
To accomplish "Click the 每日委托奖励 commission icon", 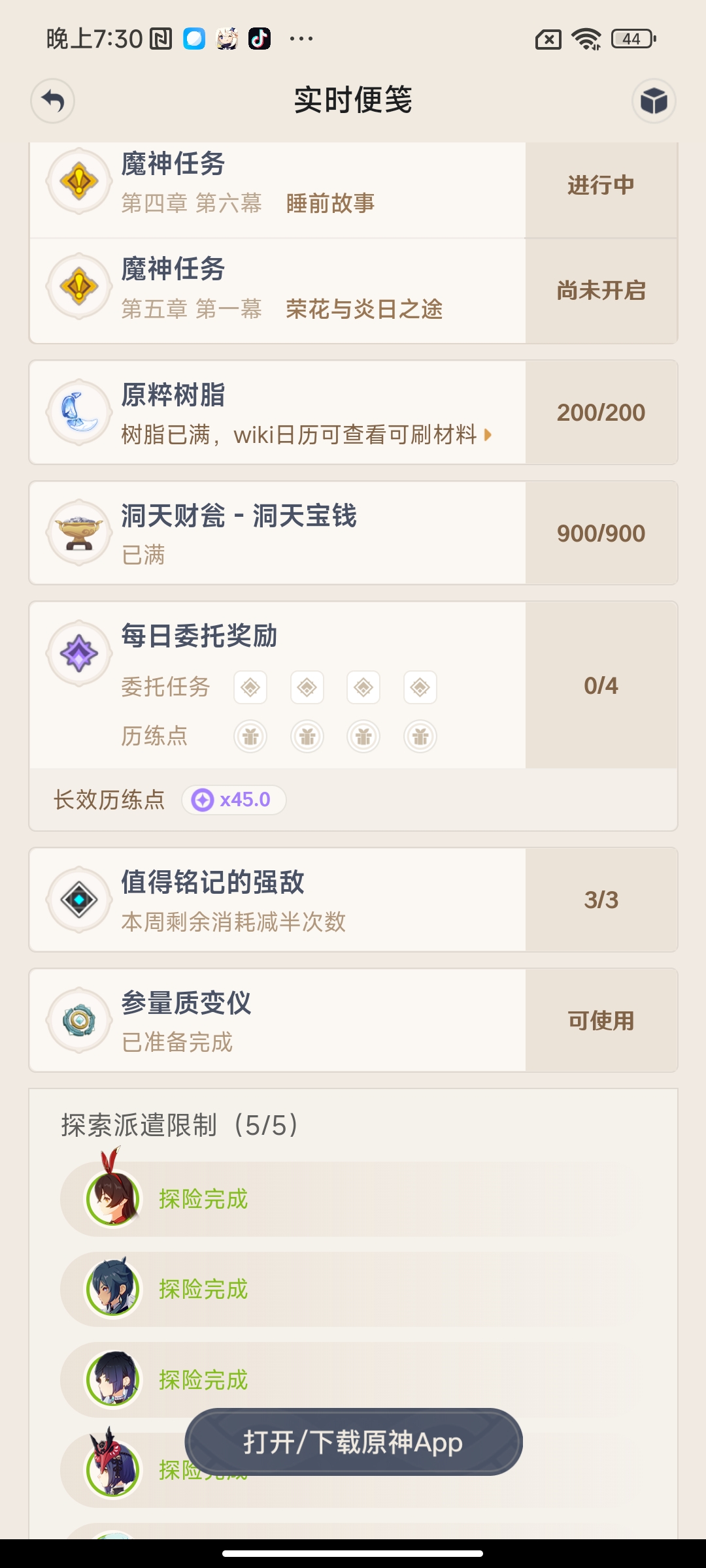I will tap(78, 653).
